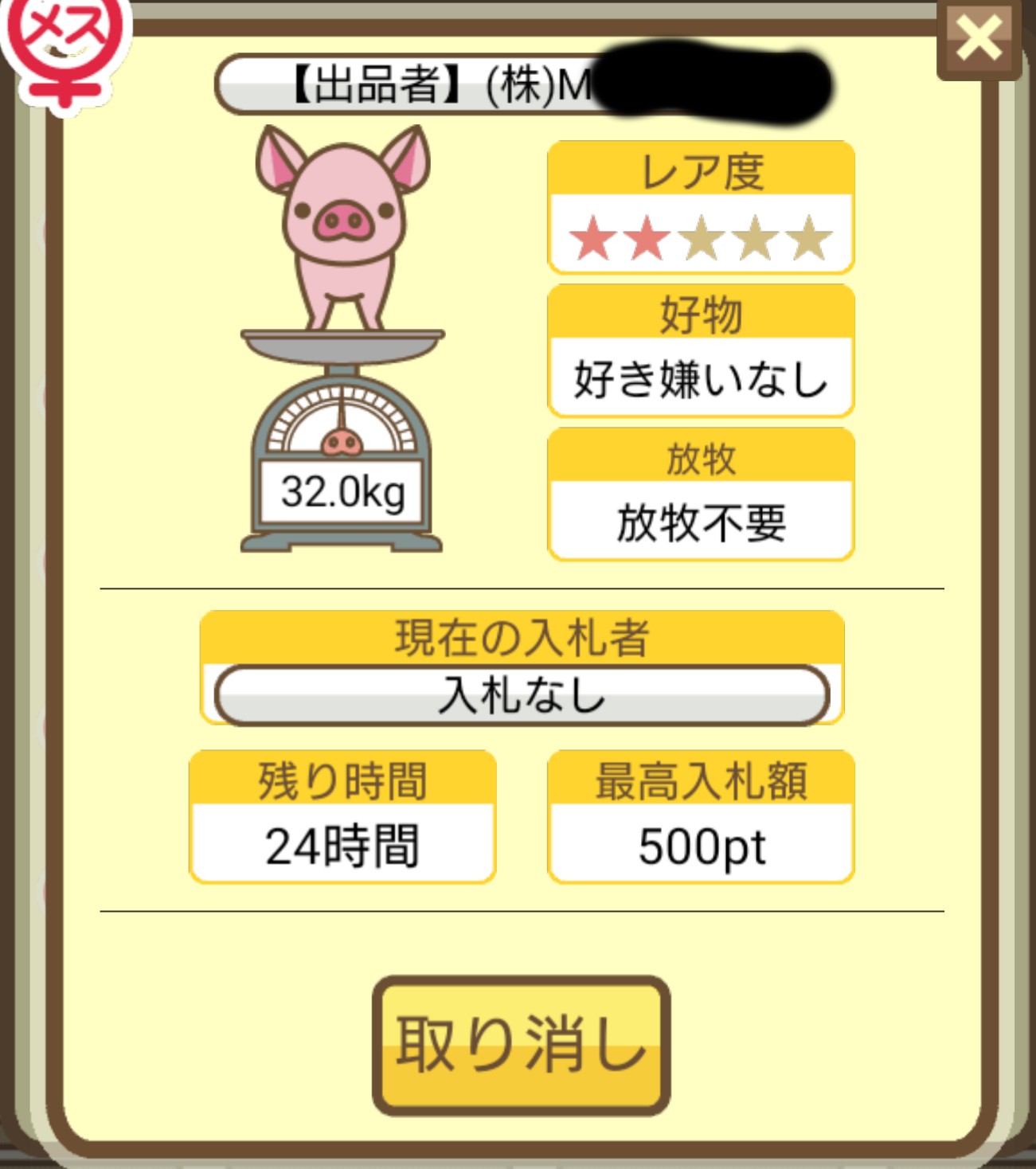Viewport: 1036px width, 1169px height.
Task: Tap the 取り消し button to cancel listing
Action: click(x=521, y=1044)
